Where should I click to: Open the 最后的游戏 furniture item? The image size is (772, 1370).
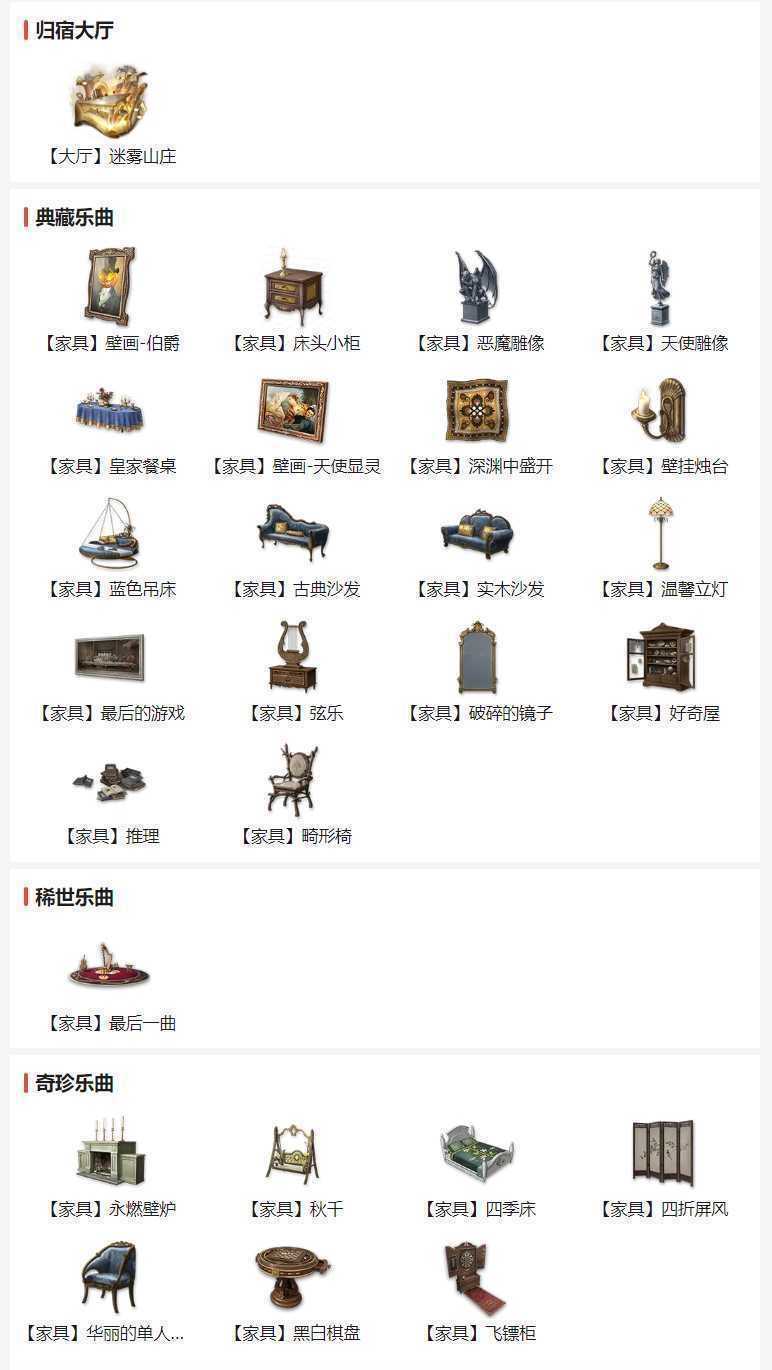click(x=110, y=657)
